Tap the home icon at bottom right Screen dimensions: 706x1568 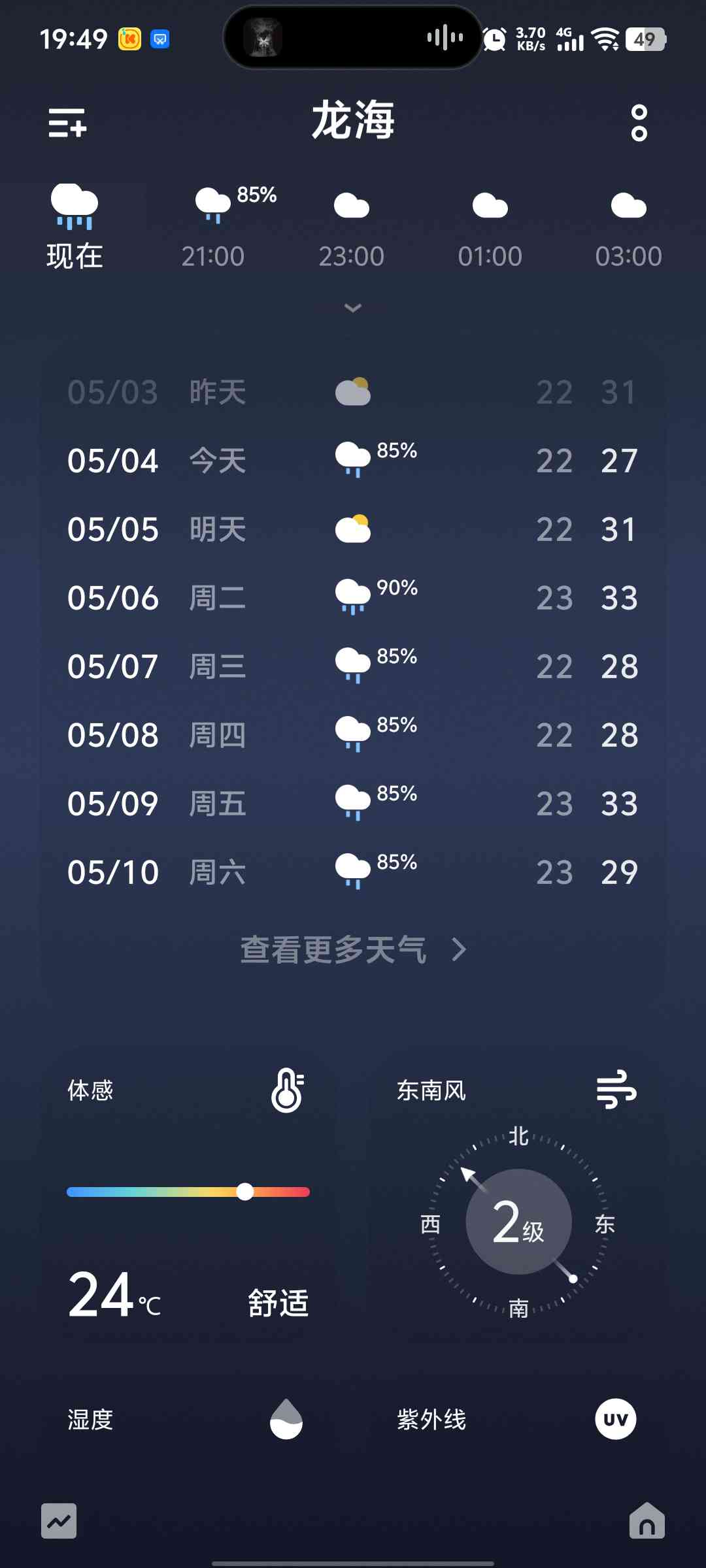[647, 1520]
